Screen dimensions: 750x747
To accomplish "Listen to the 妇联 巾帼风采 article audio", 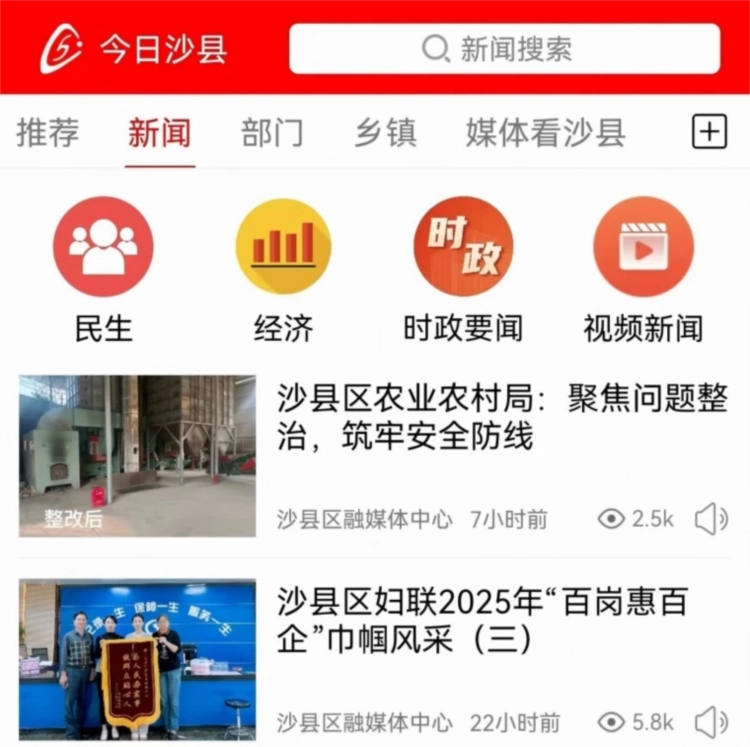I will (711, 722).
